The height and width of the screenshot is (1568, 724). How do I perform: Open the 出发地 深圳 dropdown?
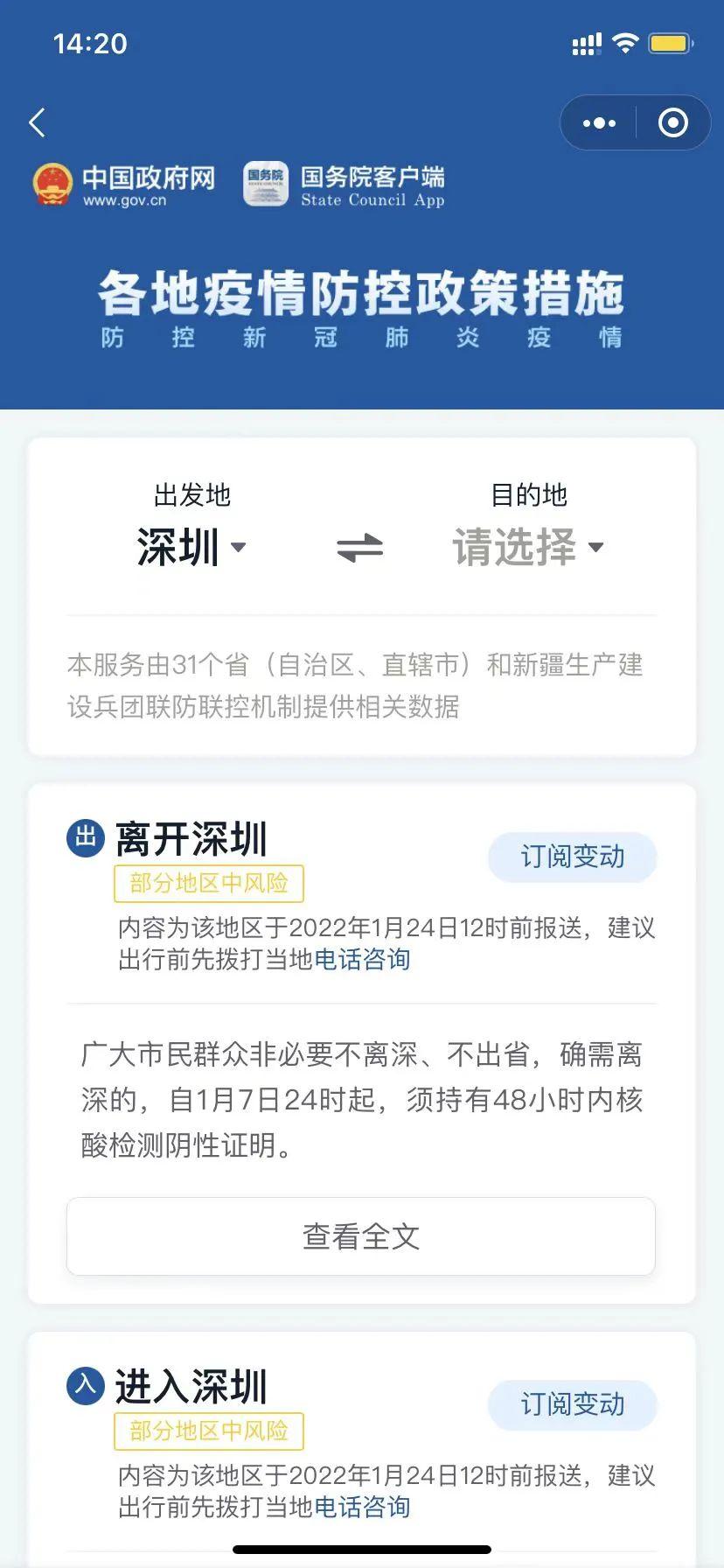pos(191,548)
